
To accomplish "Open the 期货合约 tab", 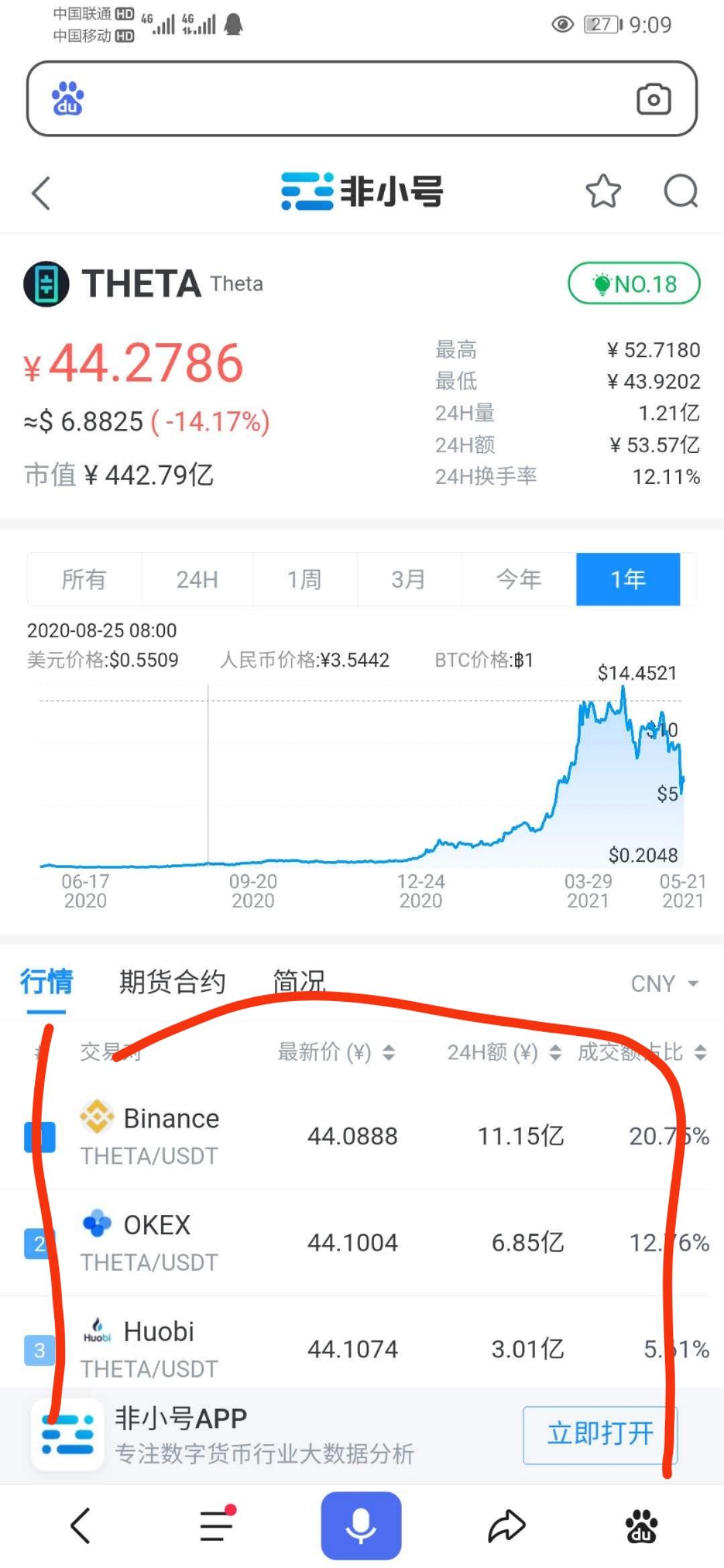I will point(172,982).
